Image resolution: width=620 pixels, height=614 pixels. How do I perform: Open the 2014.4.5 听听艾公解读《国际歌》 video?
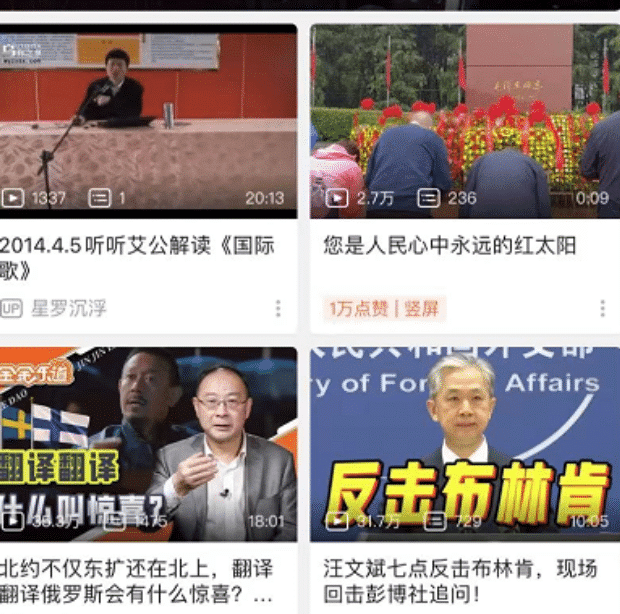pos(148,120)
